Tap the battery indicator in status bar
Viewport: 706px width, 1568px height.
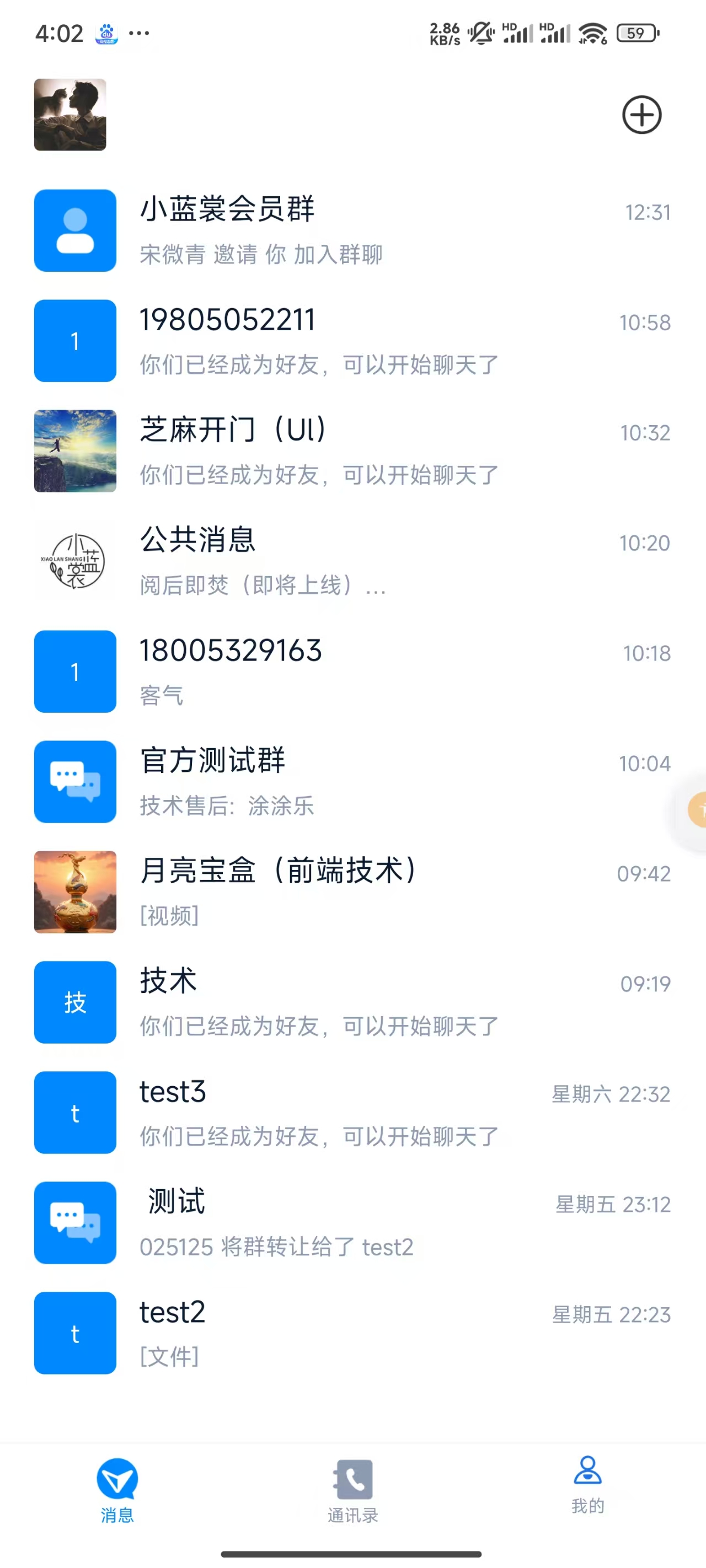(636, 34)
